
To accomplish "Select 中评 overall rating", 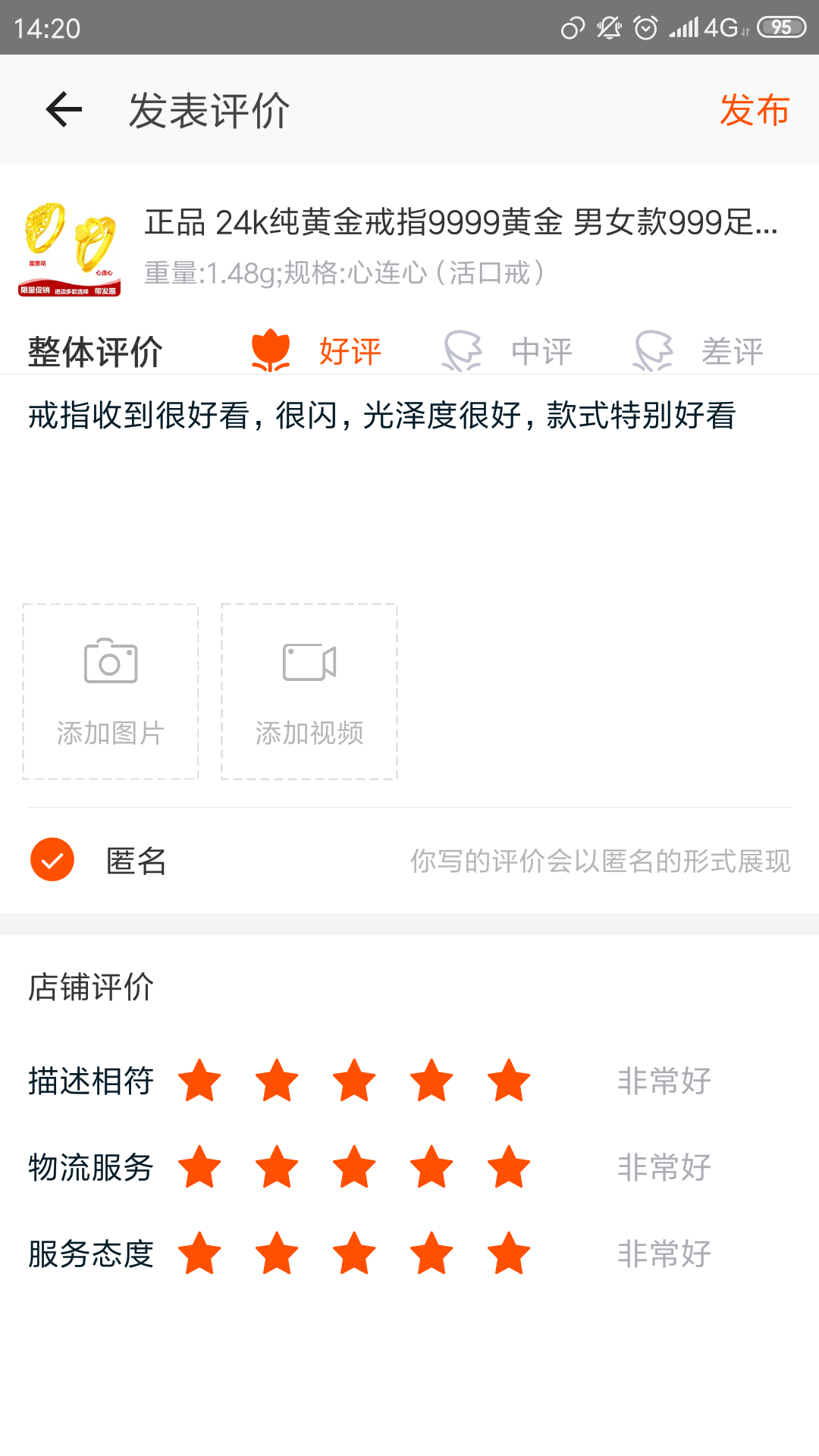I will pyautogui.click(x=508, y=351).
